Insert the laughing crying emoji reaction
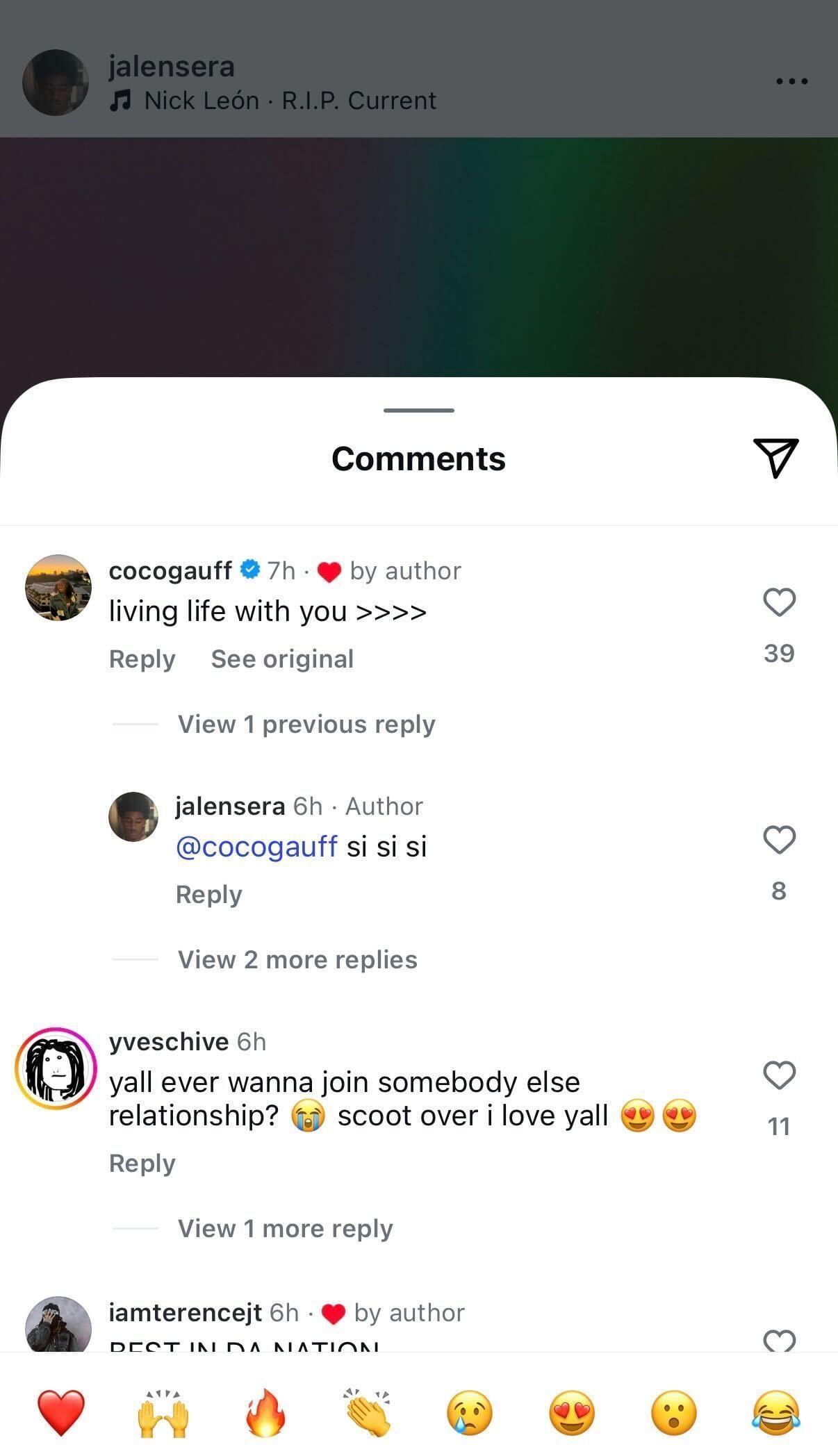Screen dimensions: 838x1456 click(775, 1413)
